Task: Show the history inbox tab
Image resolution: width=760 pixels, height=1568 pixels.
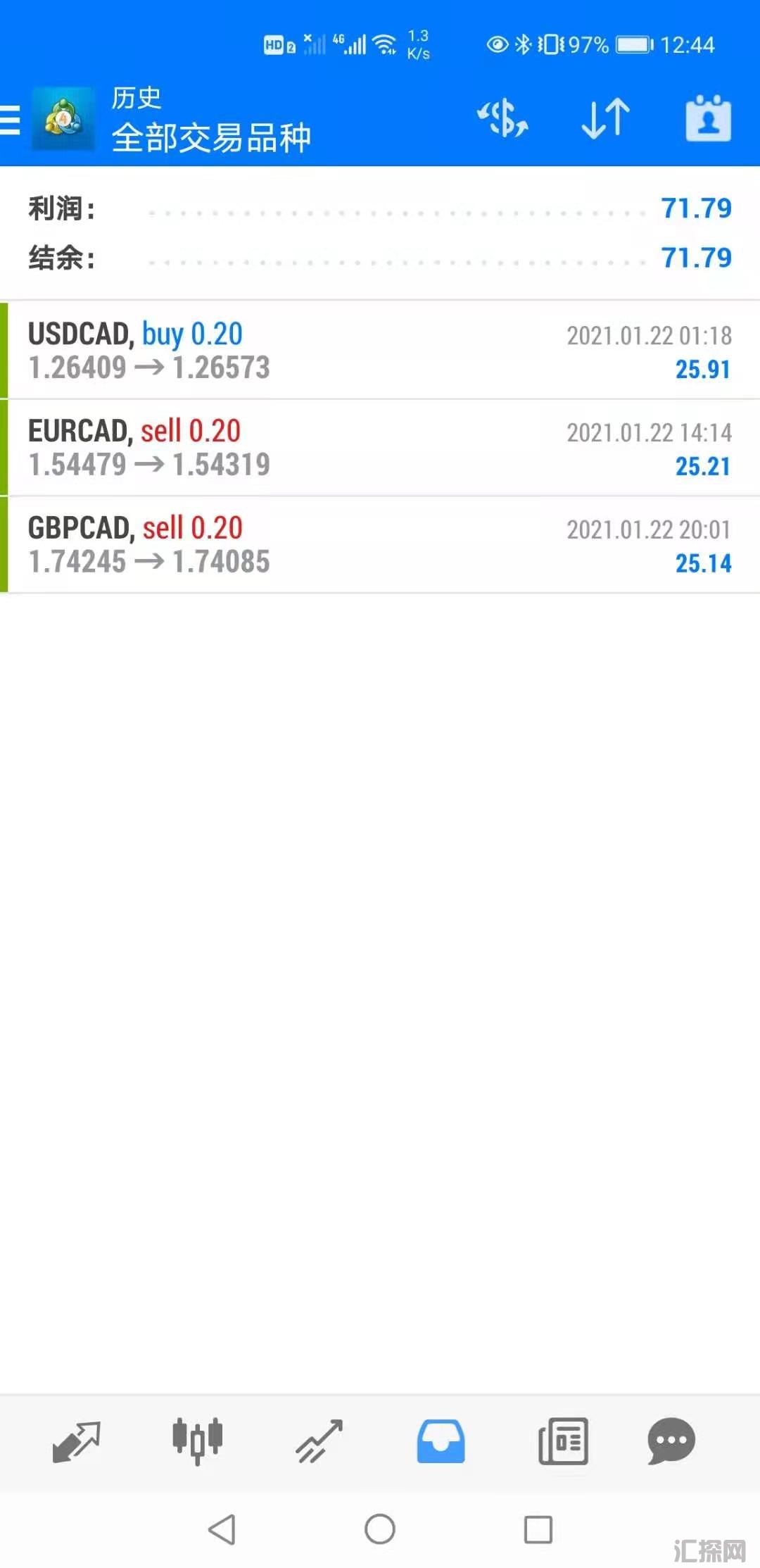Action: tap(441, 1441)
